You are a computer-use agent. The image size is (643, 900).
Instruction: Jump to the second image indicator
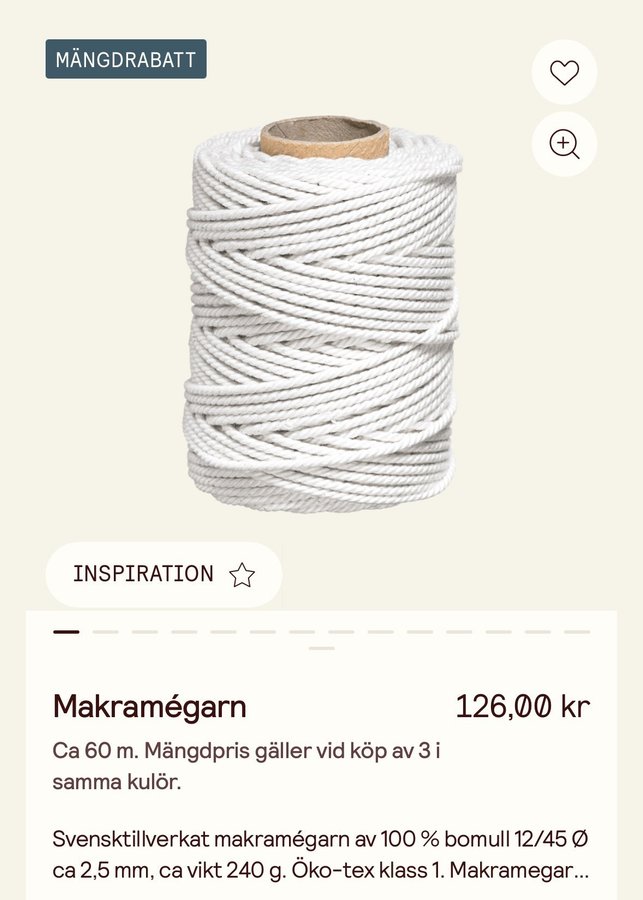tap(105, 632)
